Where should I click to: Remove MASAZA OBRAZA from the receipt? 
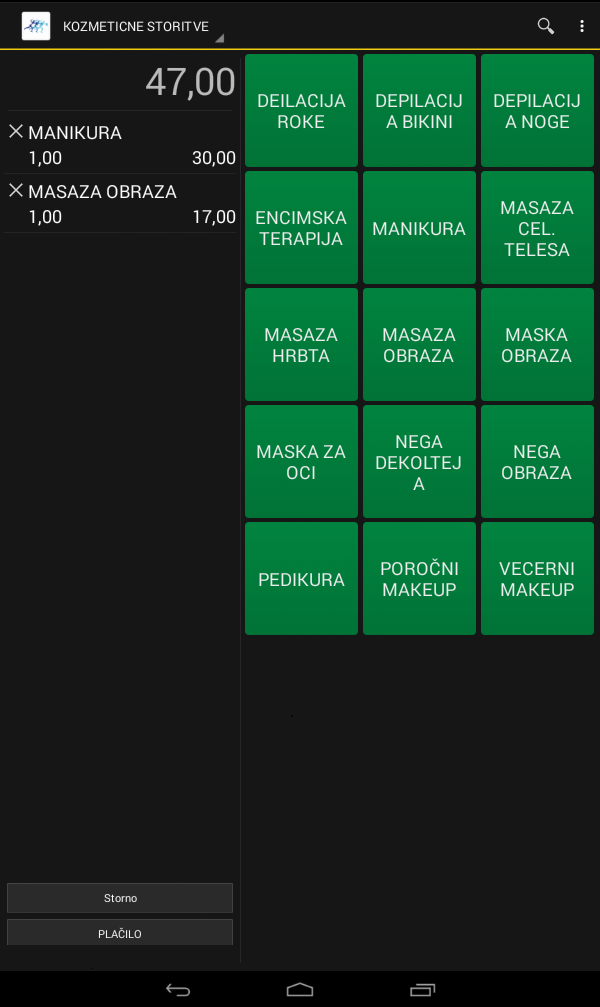click(16, 191)
